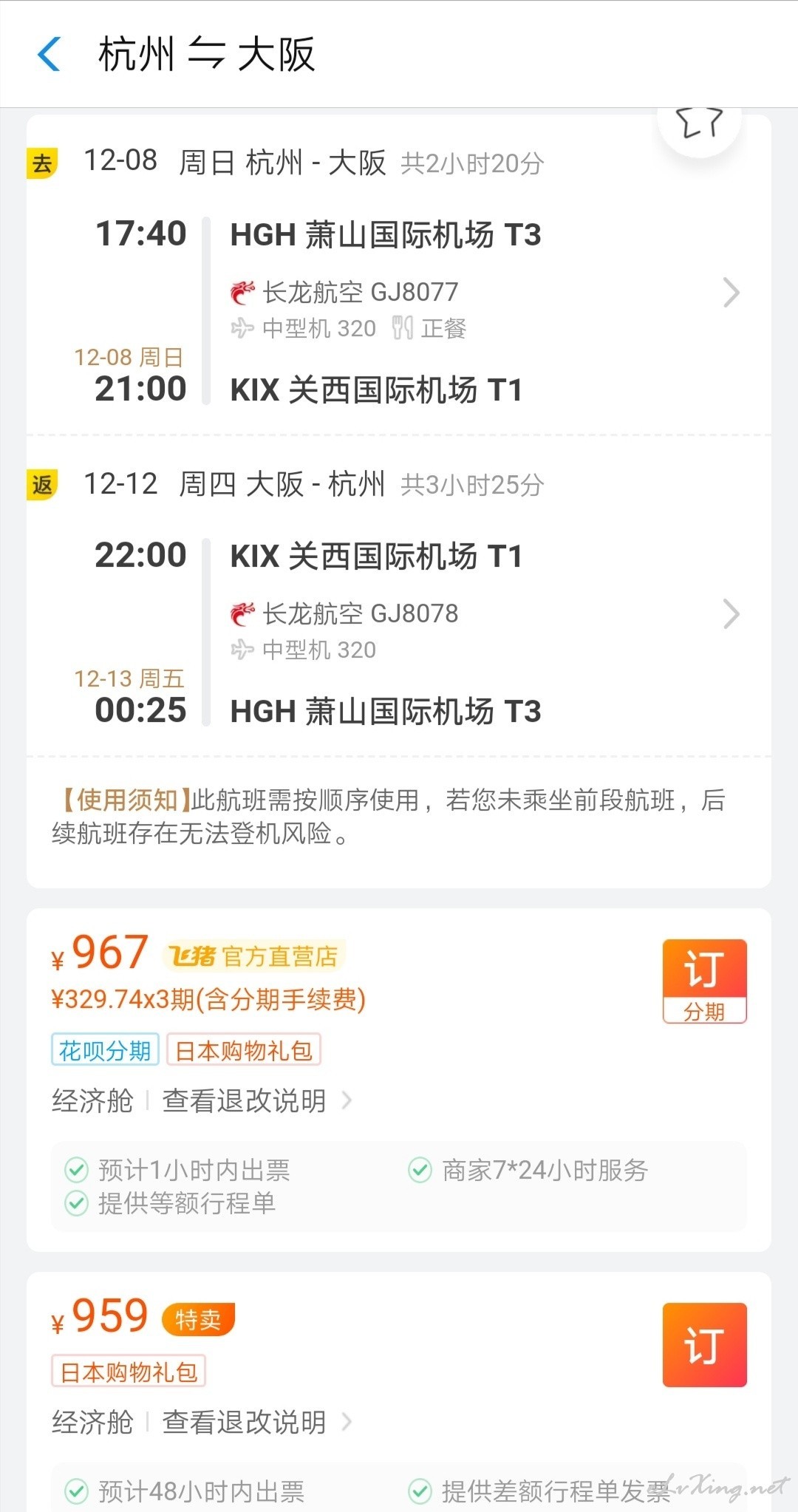View refund and change rules for ¥967 fare
The height and width of the screenshot is (1512, 798).
[x=256, y=1101]
